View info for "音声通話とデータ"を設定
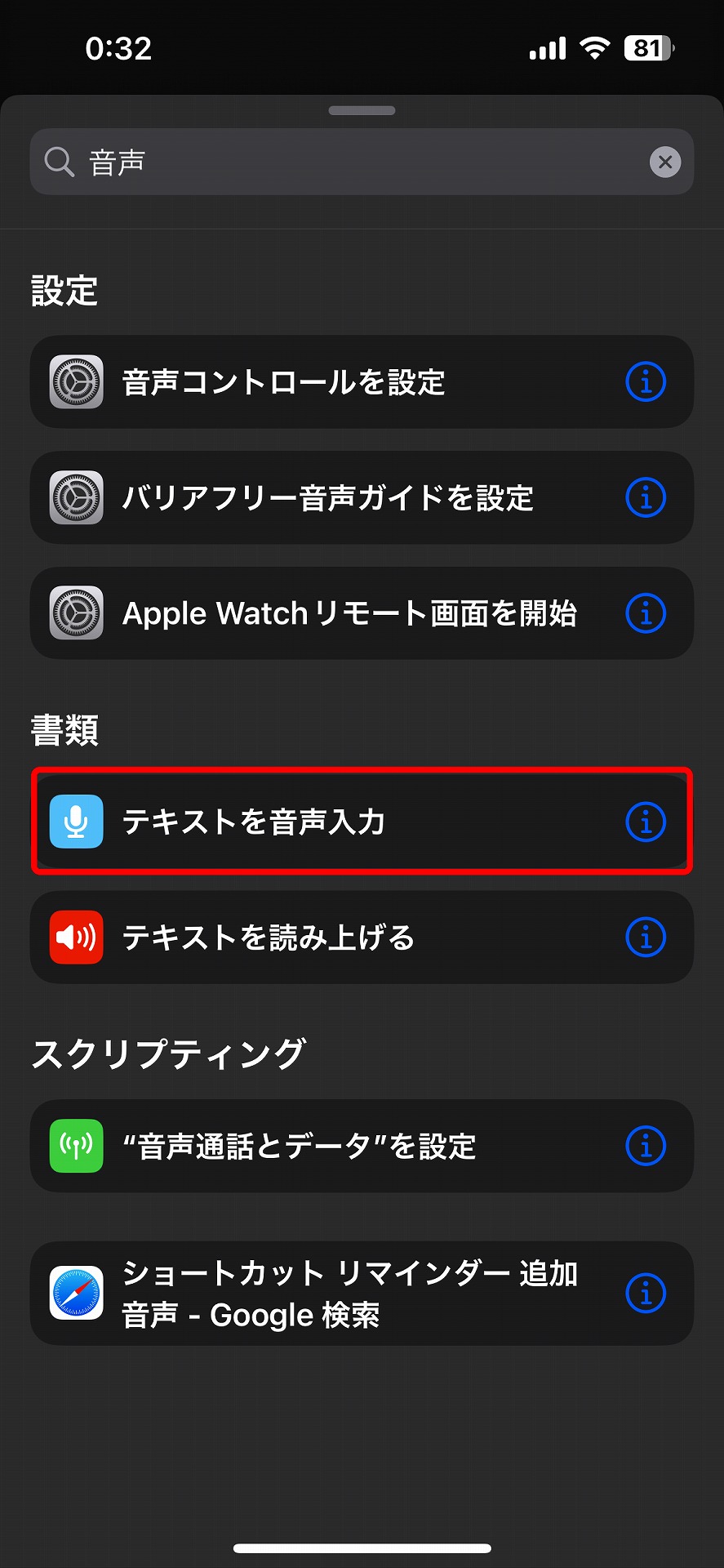 646,1147
